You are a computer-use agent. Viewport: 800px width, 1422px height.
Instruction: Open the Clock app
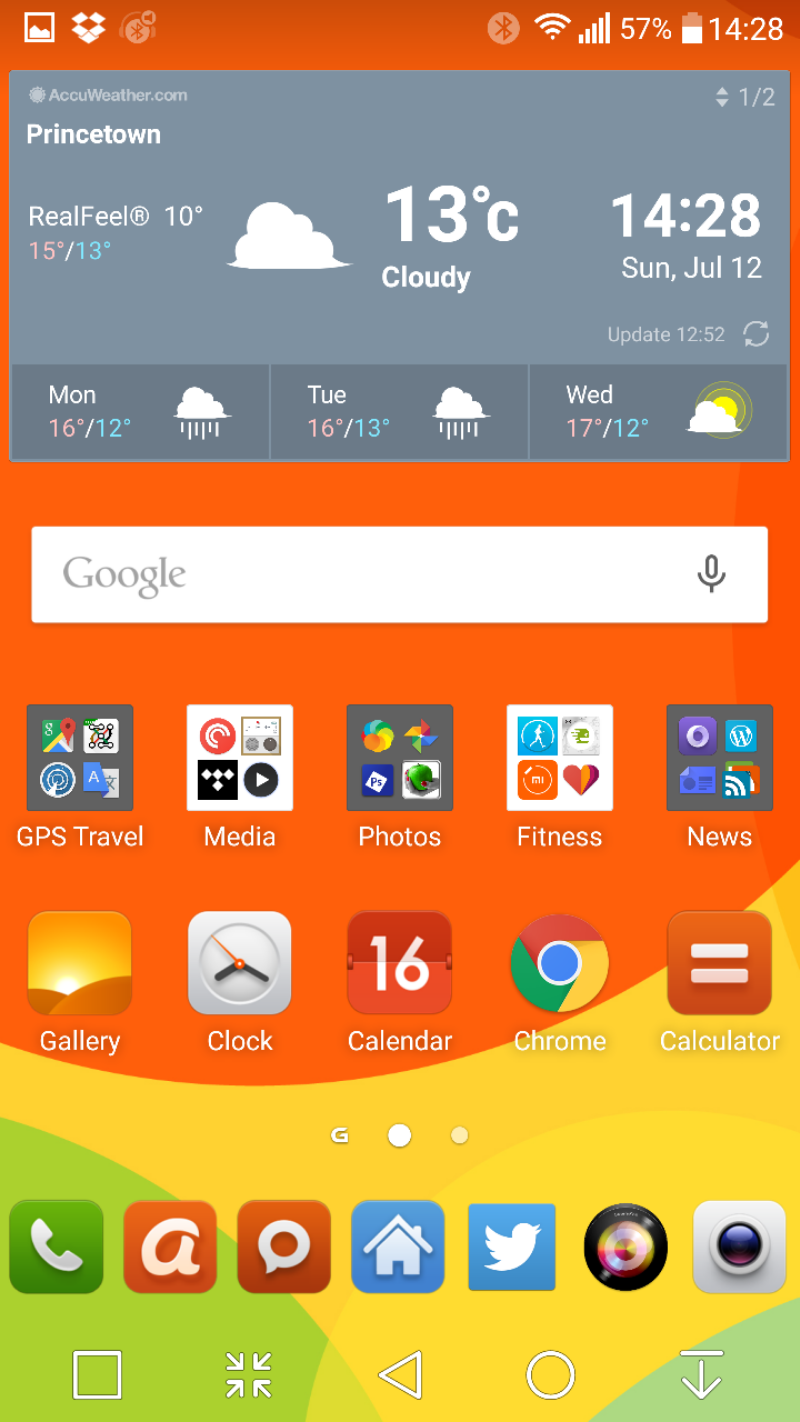pos(240,963)
